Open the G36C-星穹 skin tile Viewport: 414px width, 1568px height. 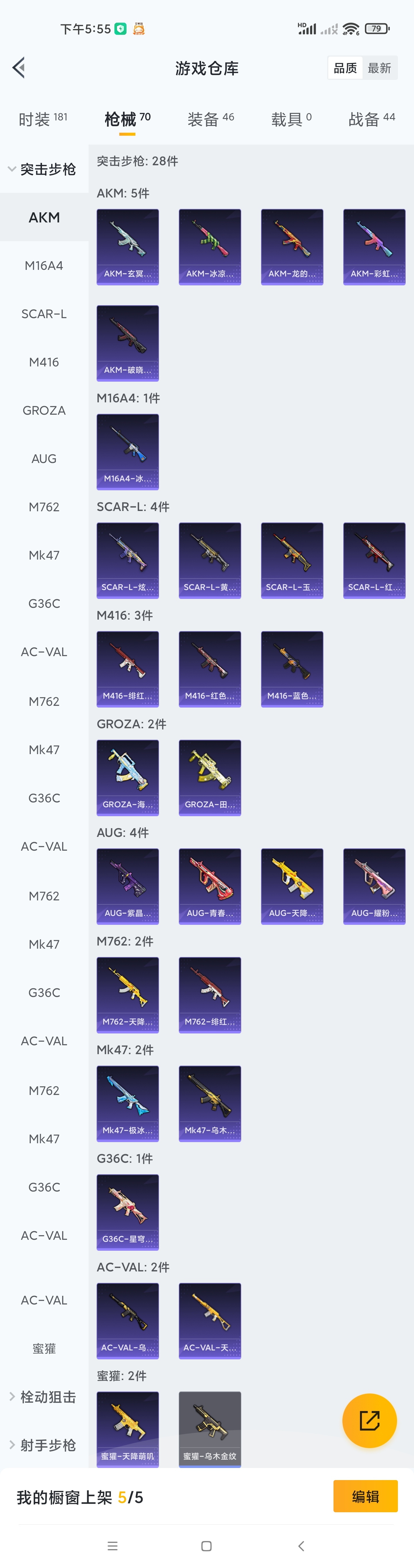(128, 1212)
